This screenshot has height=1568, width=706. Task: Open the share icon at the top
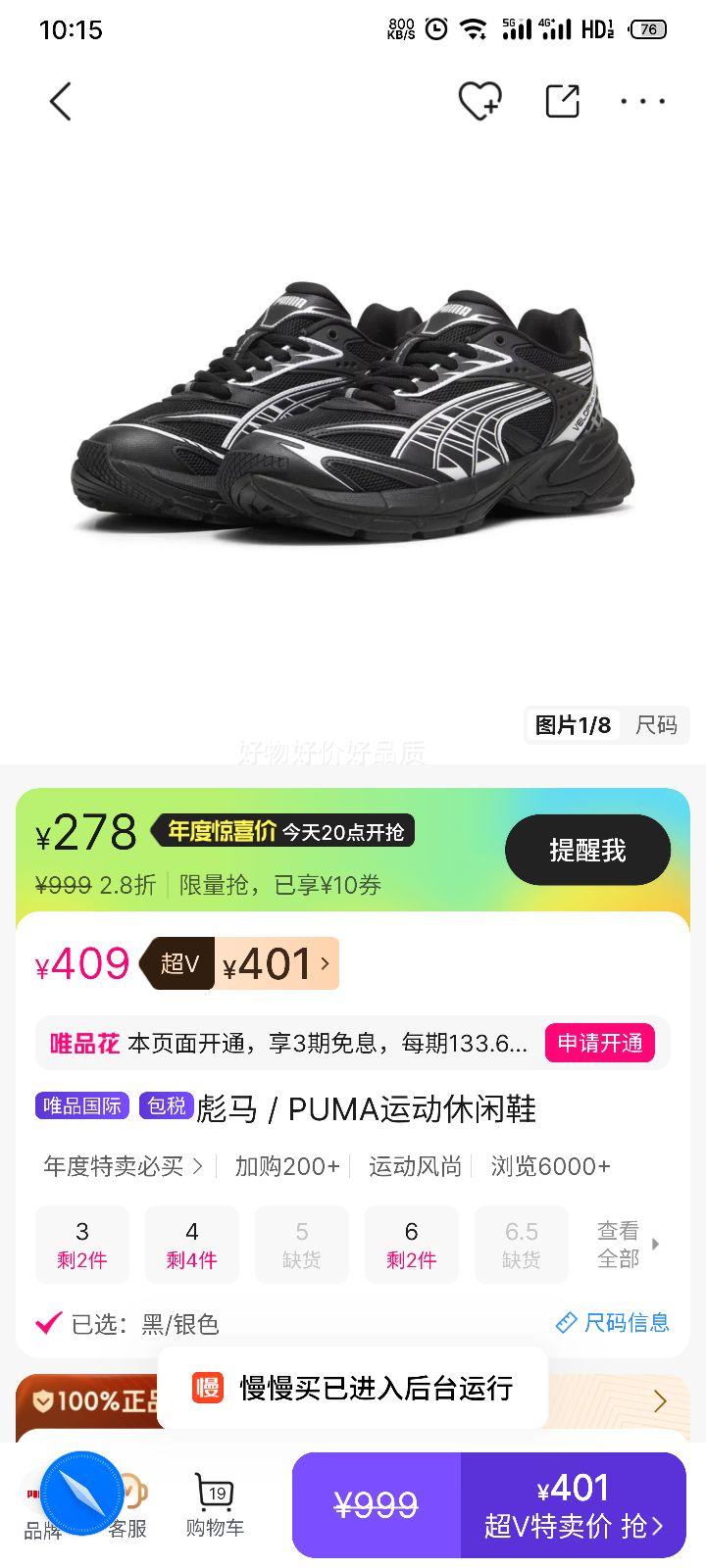tap(560, 101)
